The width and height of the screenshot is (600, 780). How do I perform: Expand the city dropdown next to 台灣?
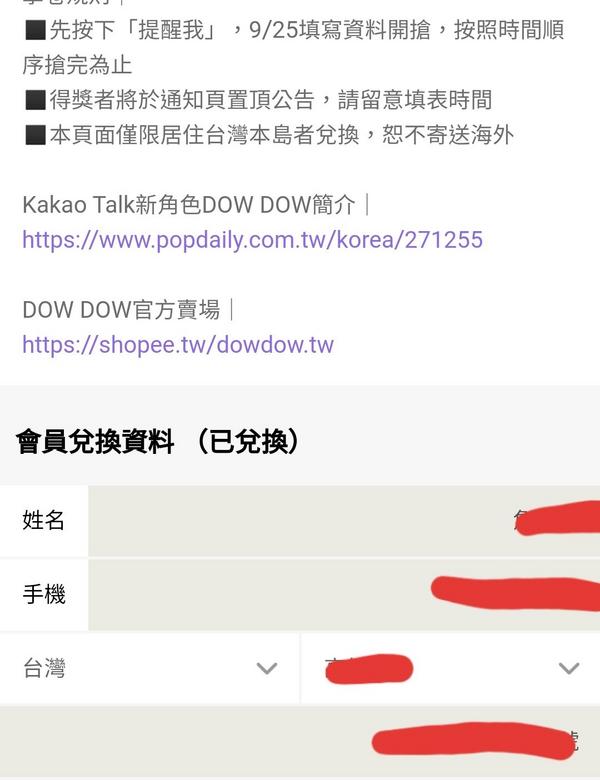pyautogui.click(x=450, y=668)
